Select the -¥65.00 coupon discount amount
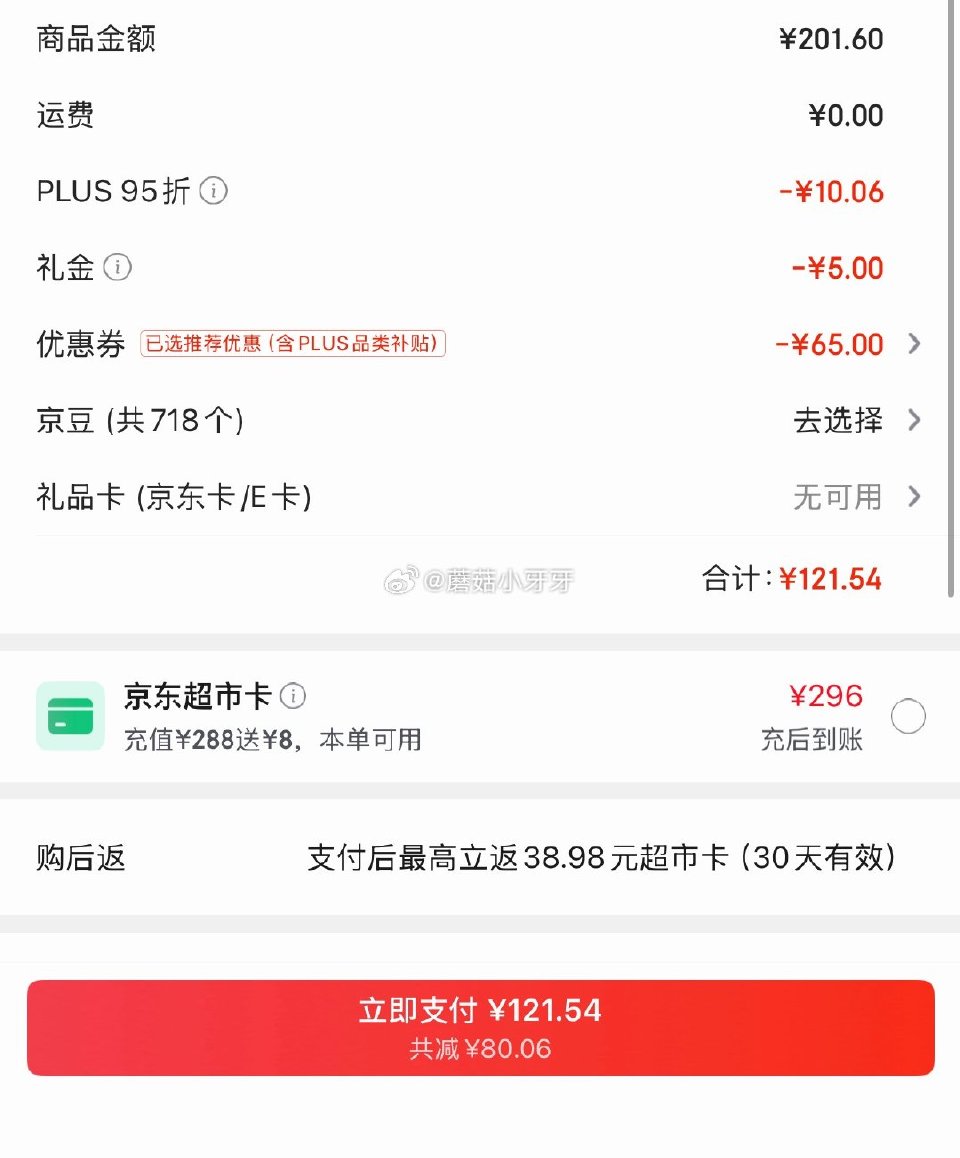Screen dimensions: 960x1158 [830, 344]
